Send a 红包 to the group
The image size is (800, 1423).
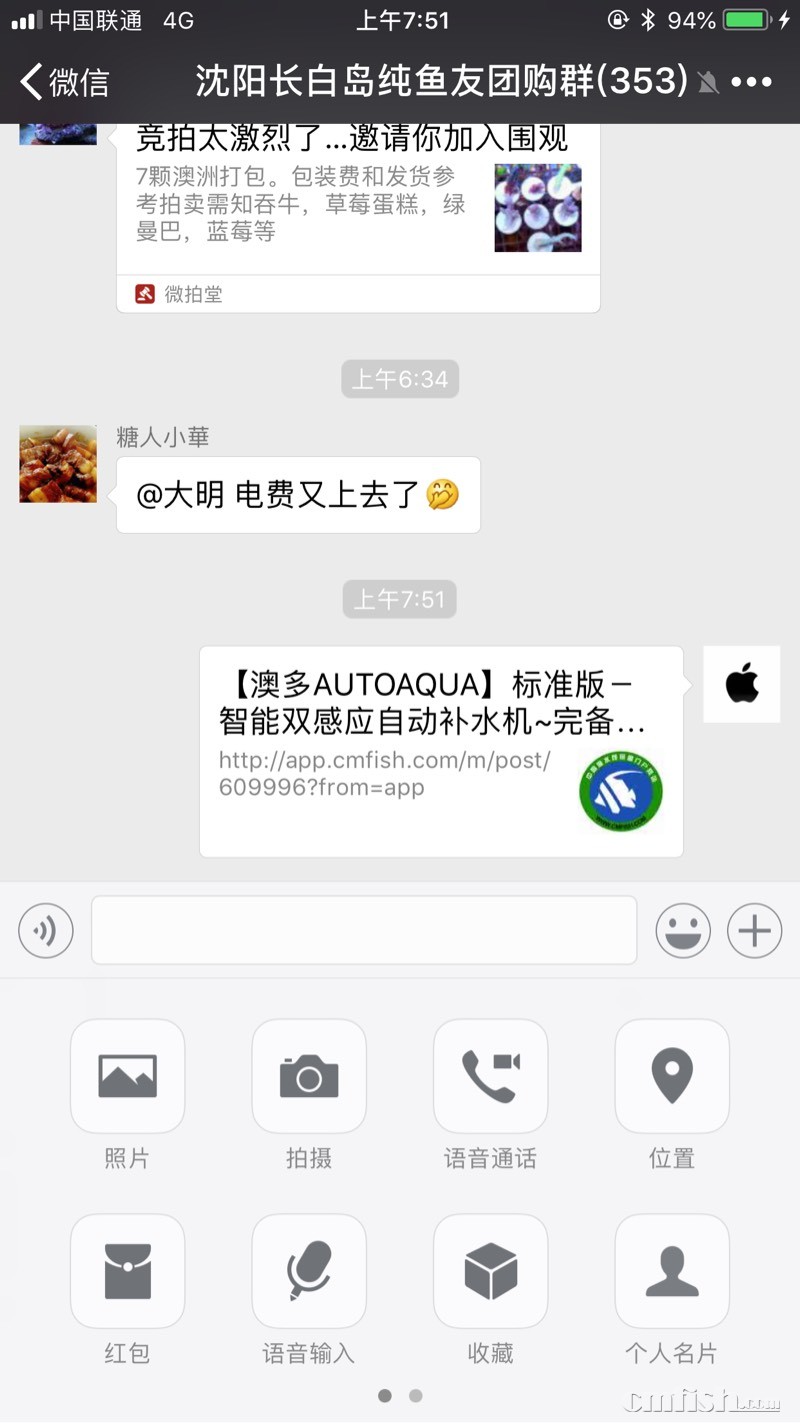click(127, 1271)
